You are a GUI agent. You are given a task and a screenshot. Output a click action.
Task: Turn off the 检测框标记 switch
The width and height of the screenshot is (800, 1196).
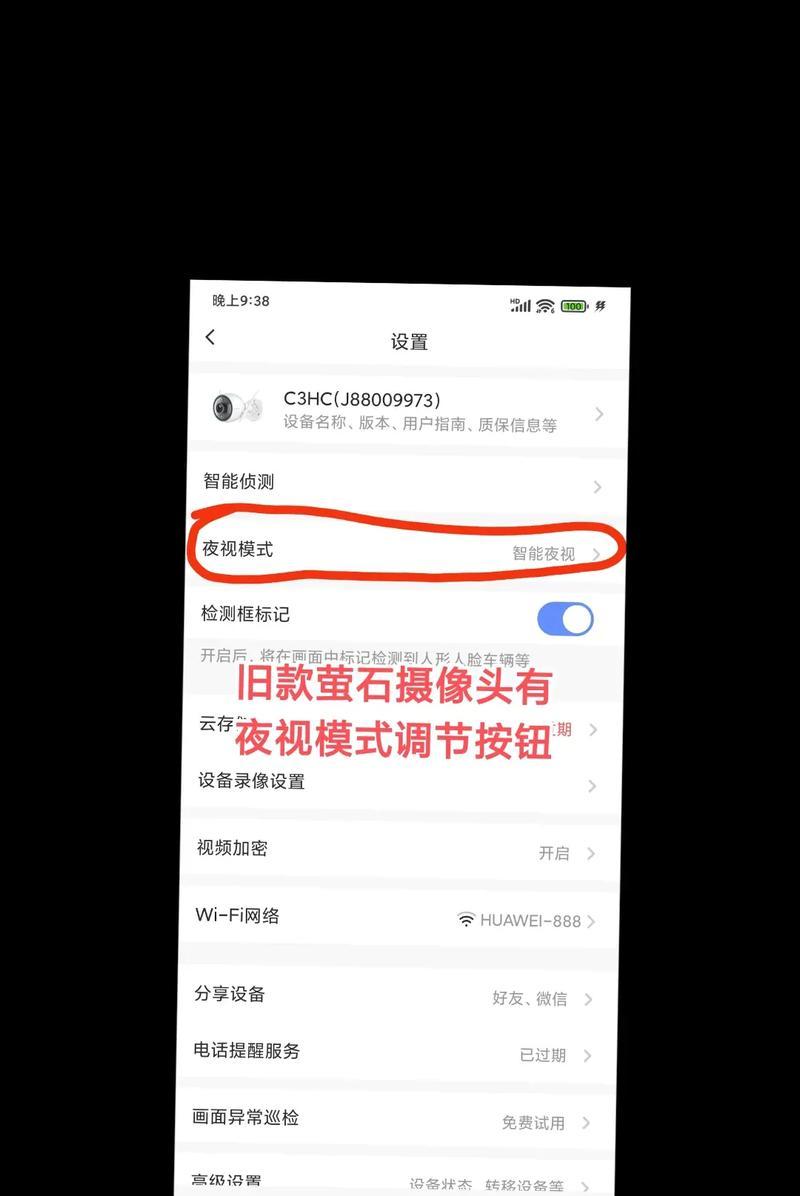(x=565, y=619)
